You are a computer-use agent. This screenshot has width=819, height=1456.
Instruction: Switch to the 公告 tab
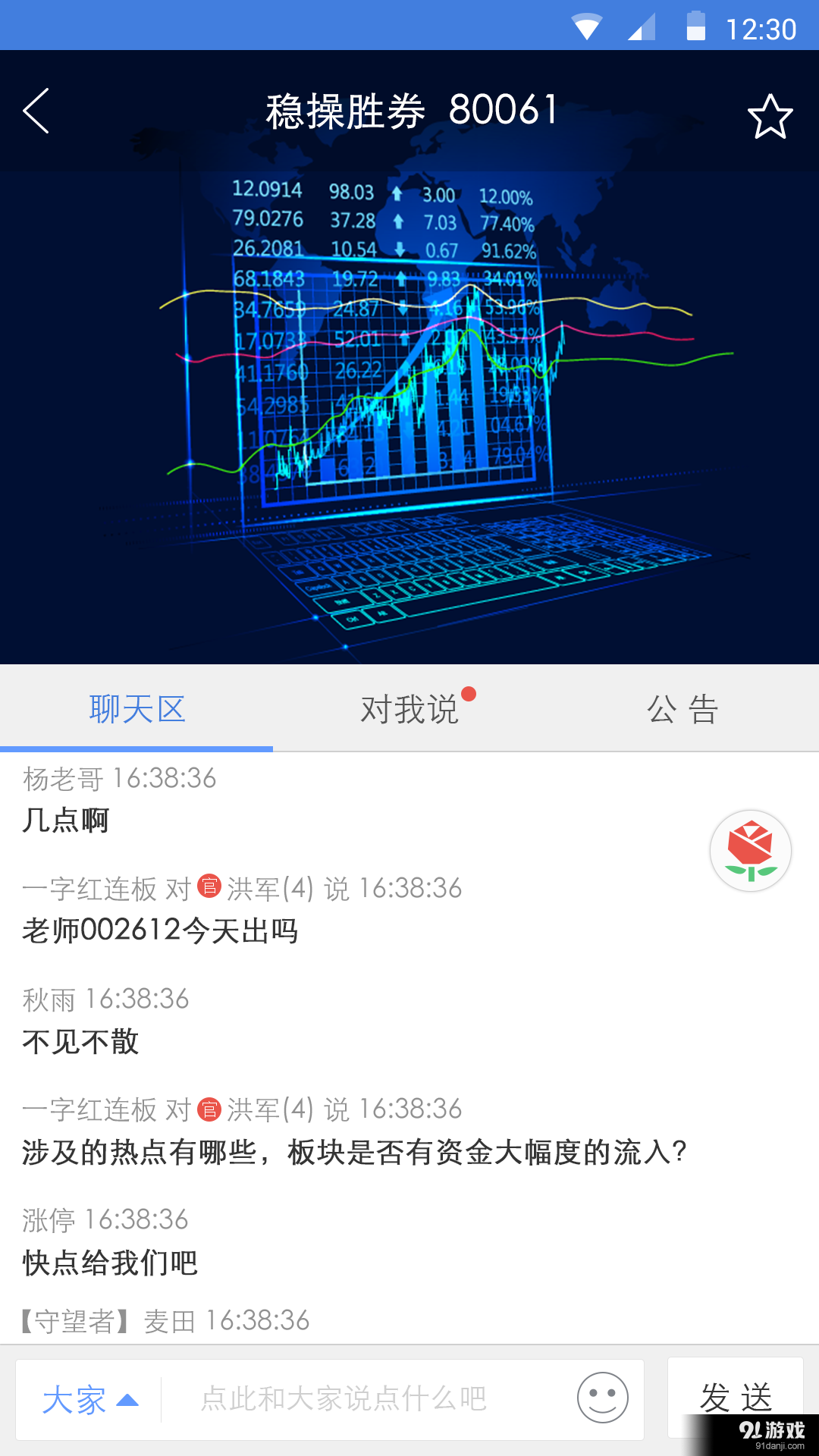[x=681, y=708]
